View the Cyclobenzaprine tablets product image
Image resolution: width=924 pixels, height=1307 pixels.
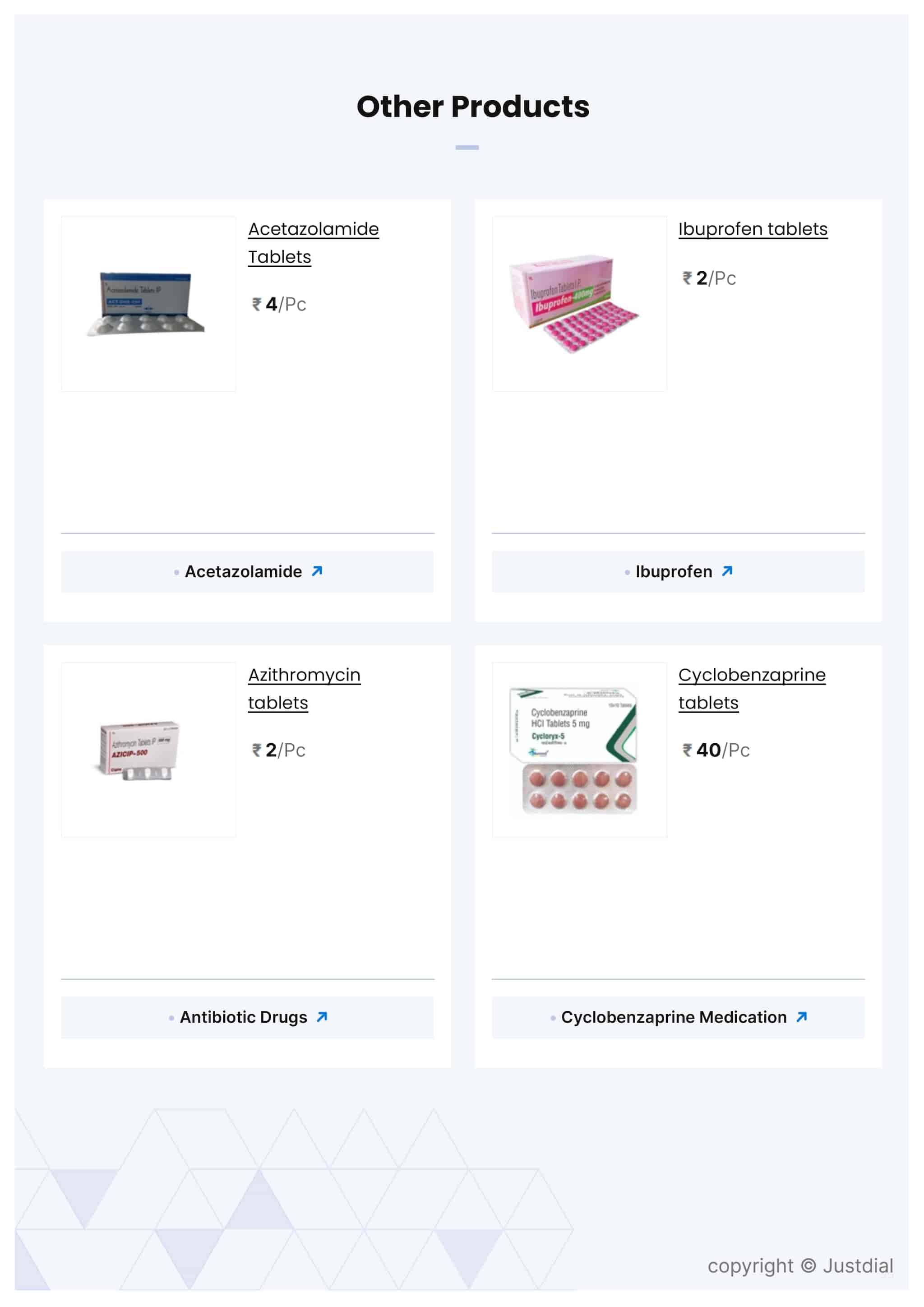pos(579,750)
